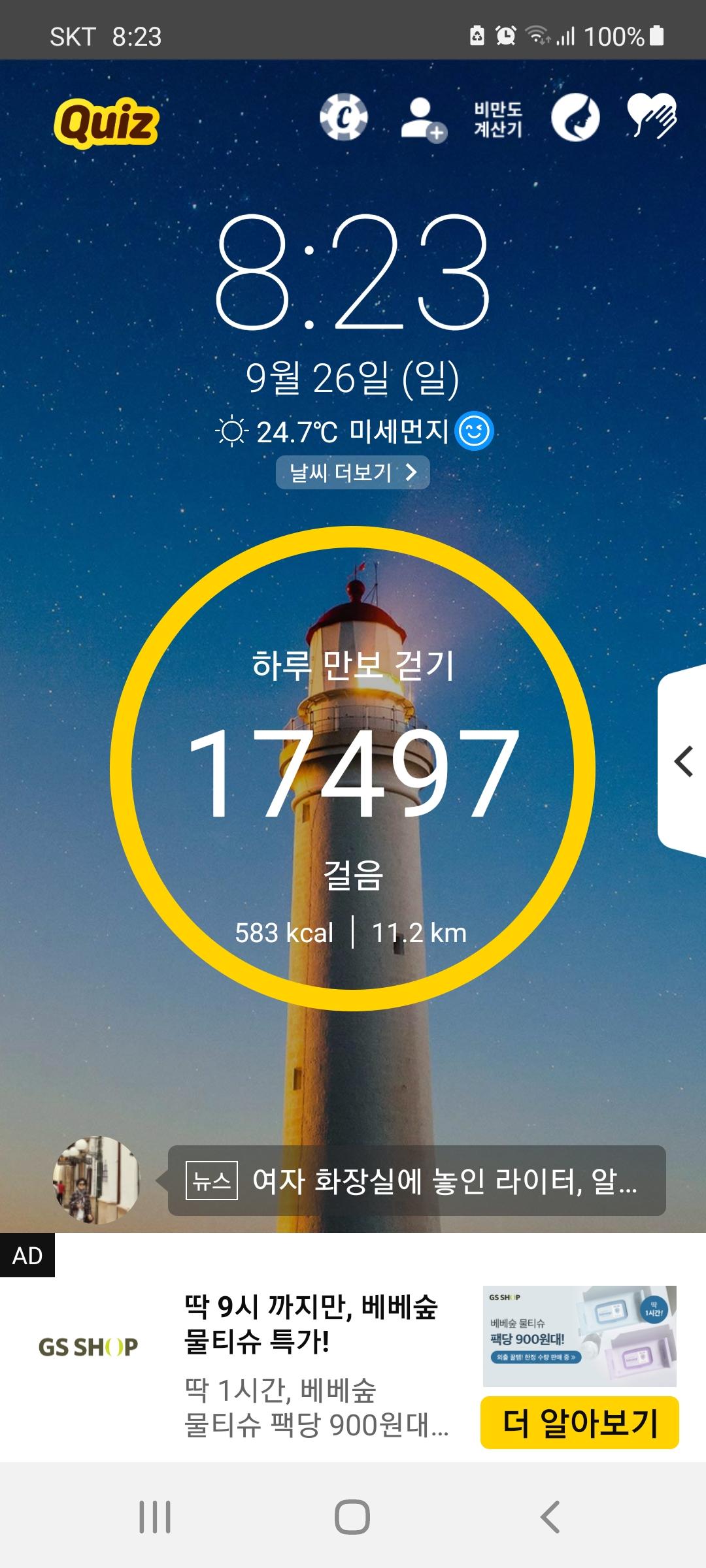Open recent apps from navigation bar
The image size is (706, 1568).
click(155, 1516)
